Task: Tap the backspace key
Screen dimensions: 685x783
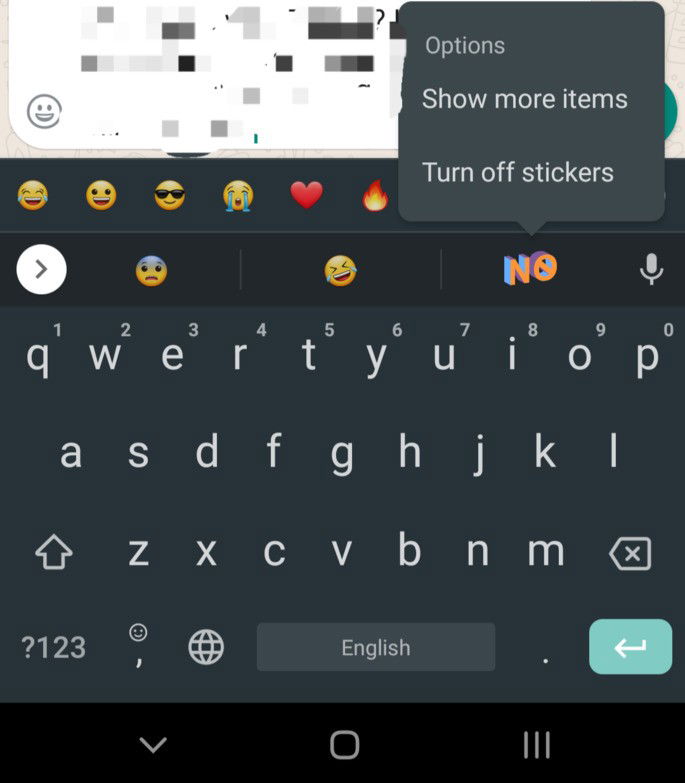Action: [630, 553]
